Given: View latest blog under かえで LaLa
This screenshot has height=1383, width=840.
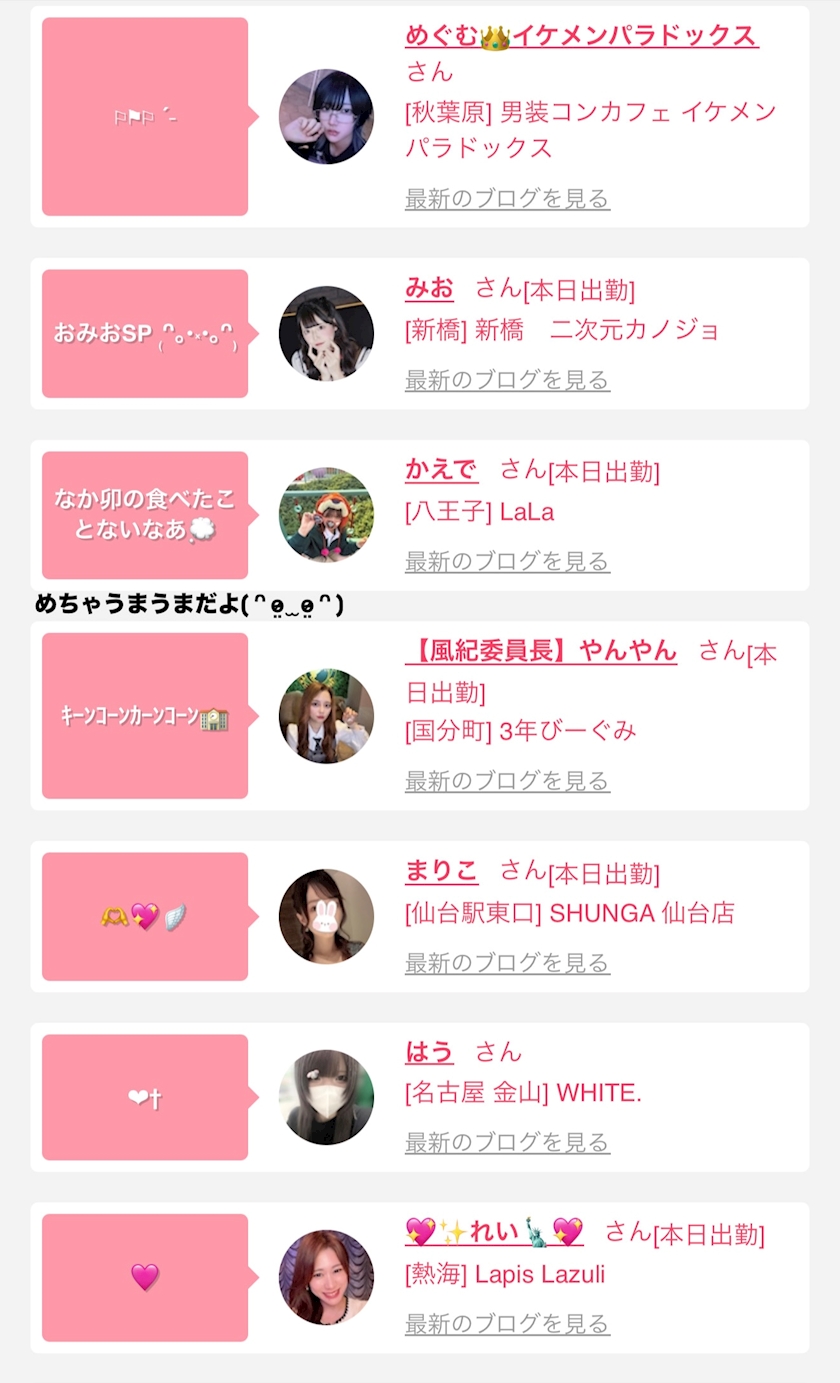Looking at the screenshot, I should click(x=507, y=561).
